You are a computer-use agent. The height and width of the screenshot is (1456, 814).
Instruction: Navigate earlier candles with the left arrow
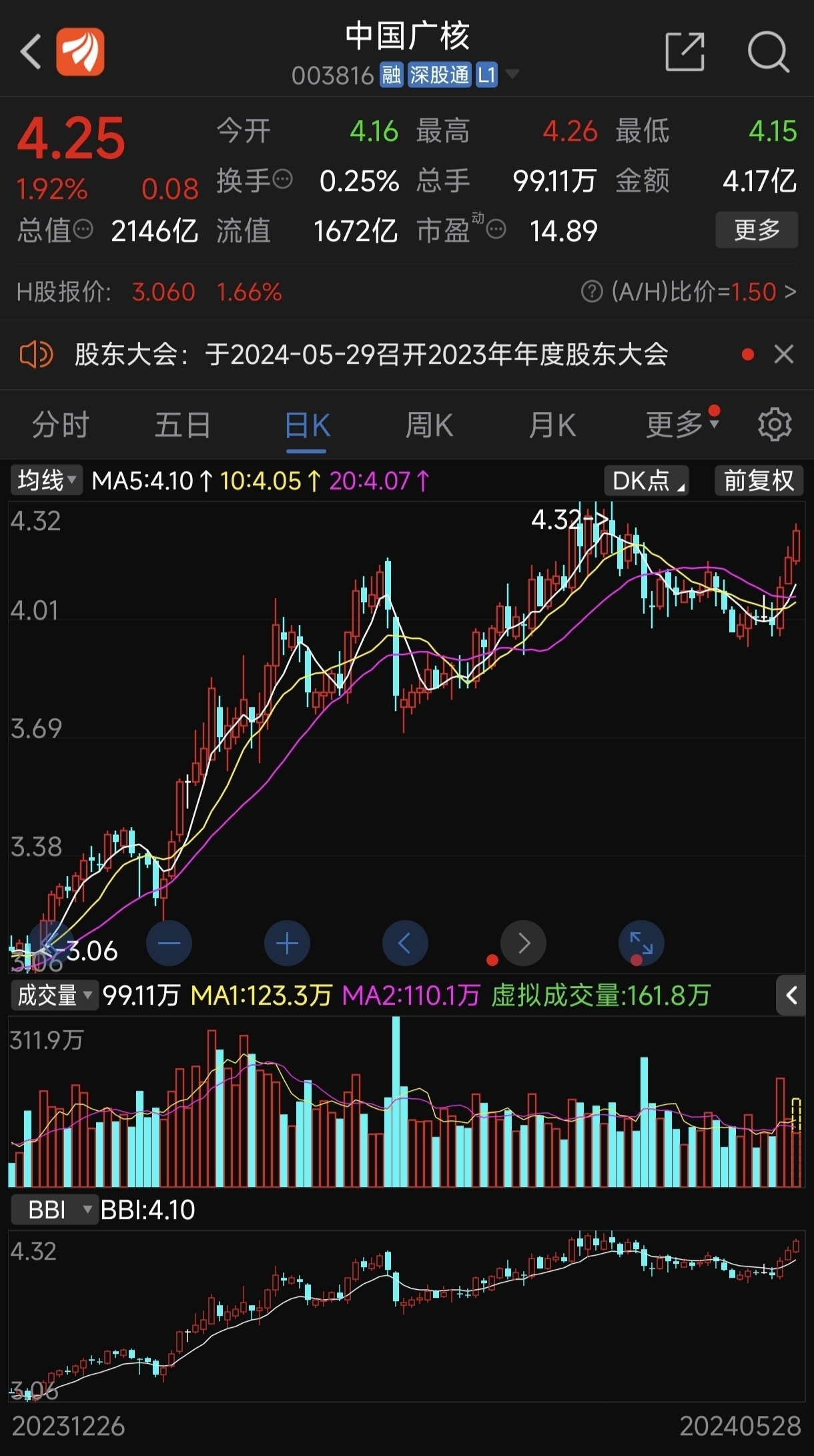[405, 943]
